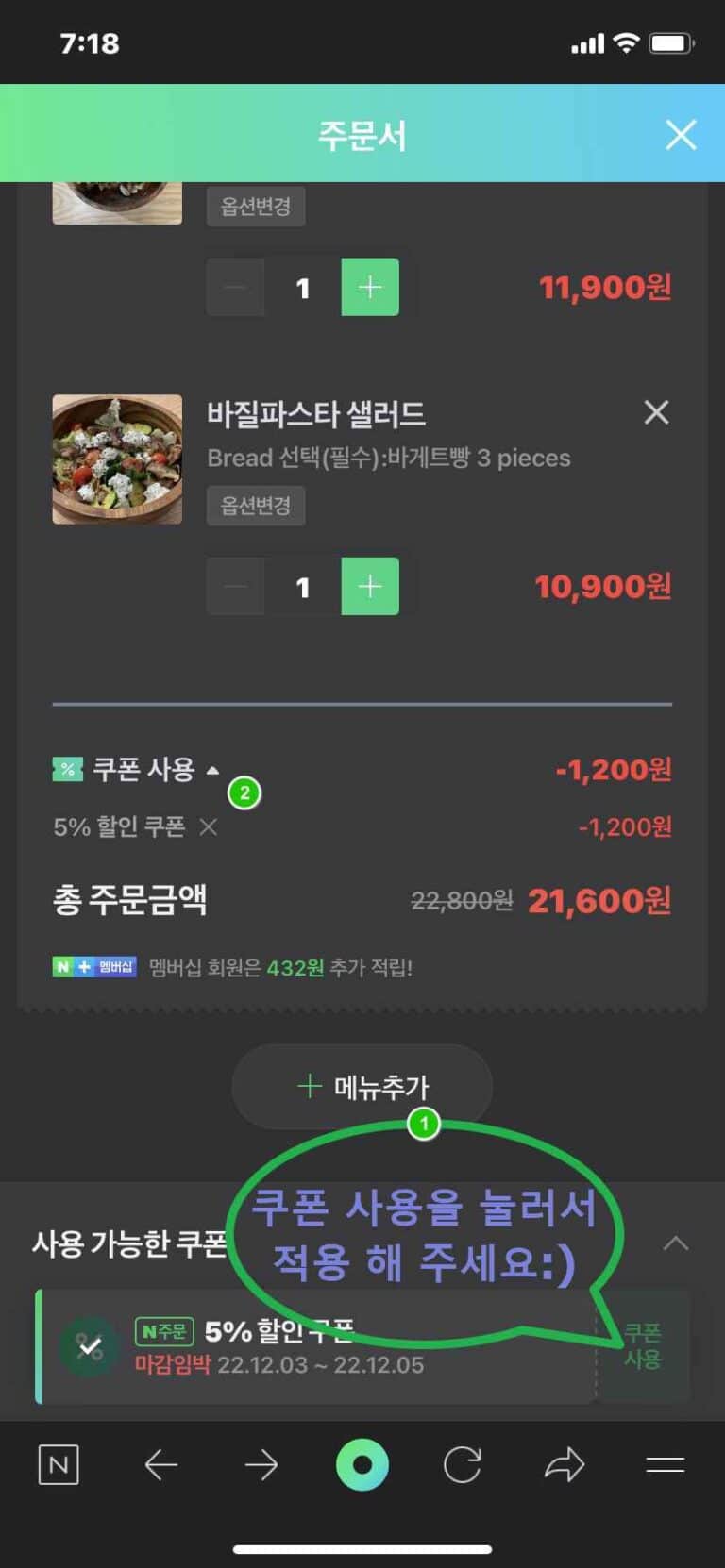Open the green circle search button

(362, 1465)
